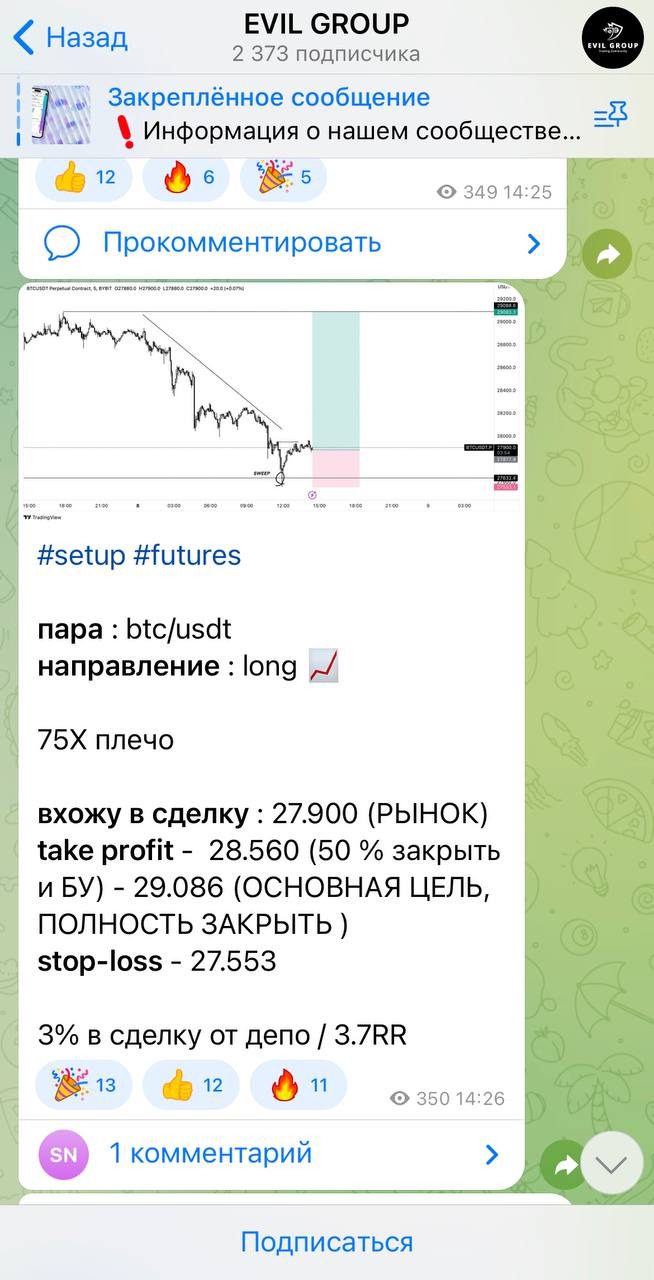The height and width of the screenshot is (1280, 654).
Task: Tap the thumbs-up reaction on the btc/usdt post
Action: pos(191,1086)
